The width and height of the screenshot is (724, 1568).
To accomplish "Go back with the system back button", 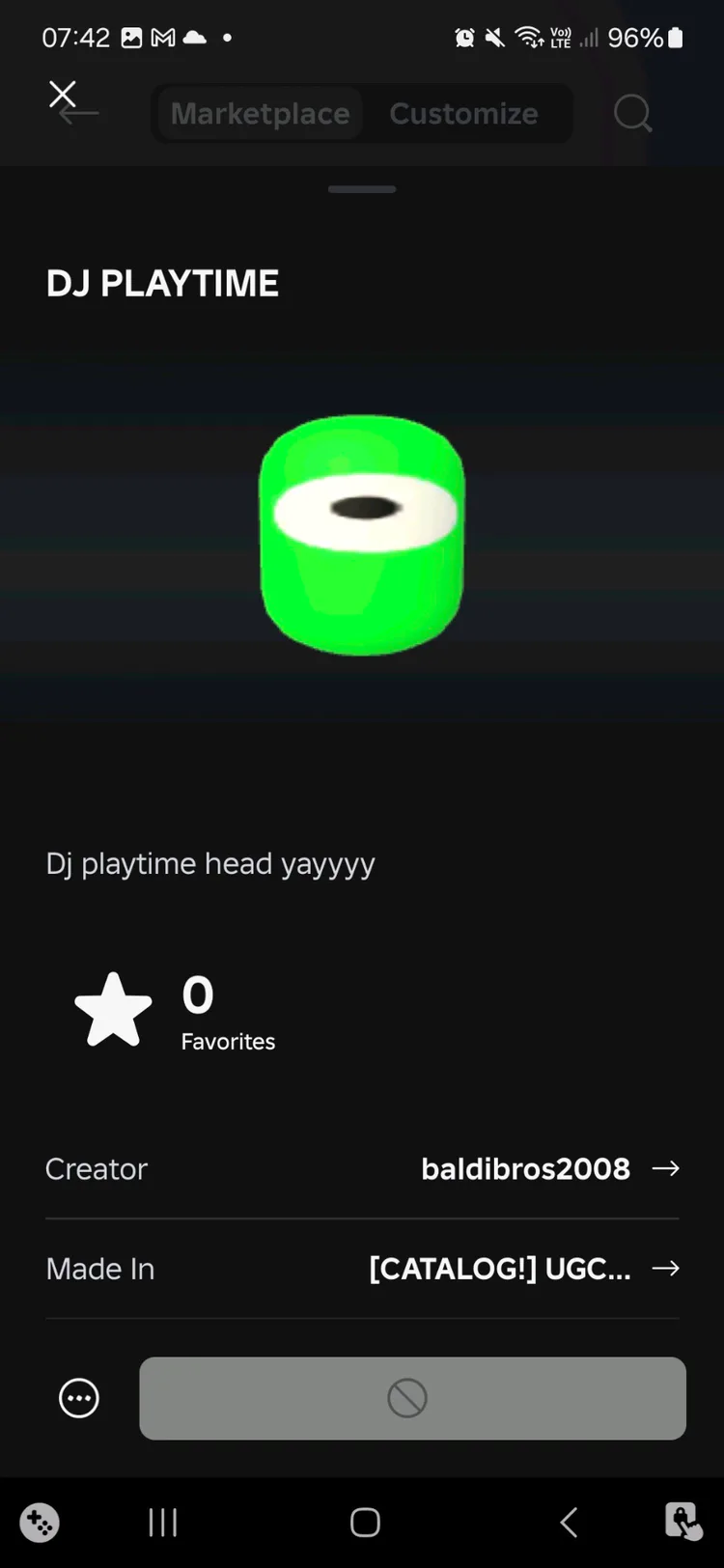I will [x=569, y=1523].
